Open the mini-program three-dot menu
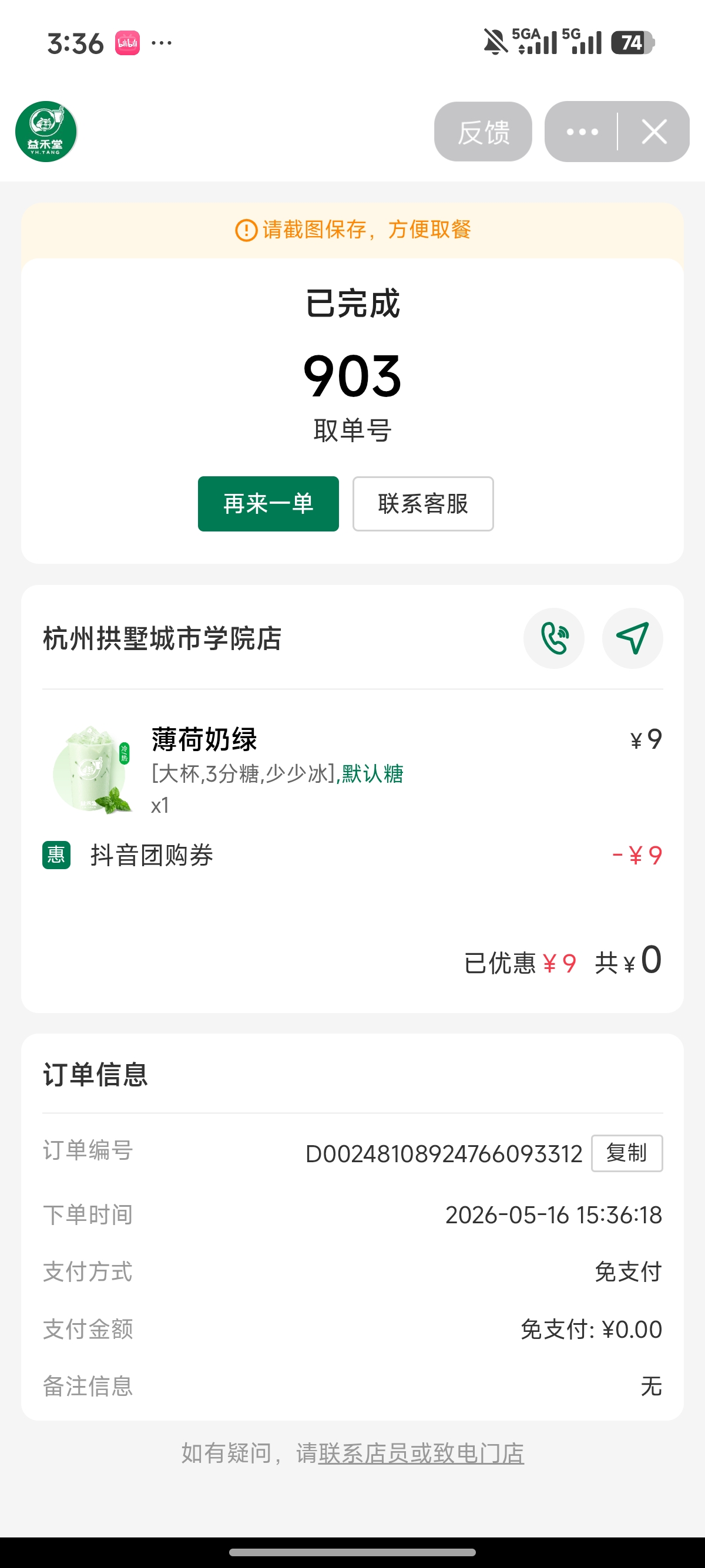The width and height of the screenshot is (705, 1568). click(x=582, y=132)
